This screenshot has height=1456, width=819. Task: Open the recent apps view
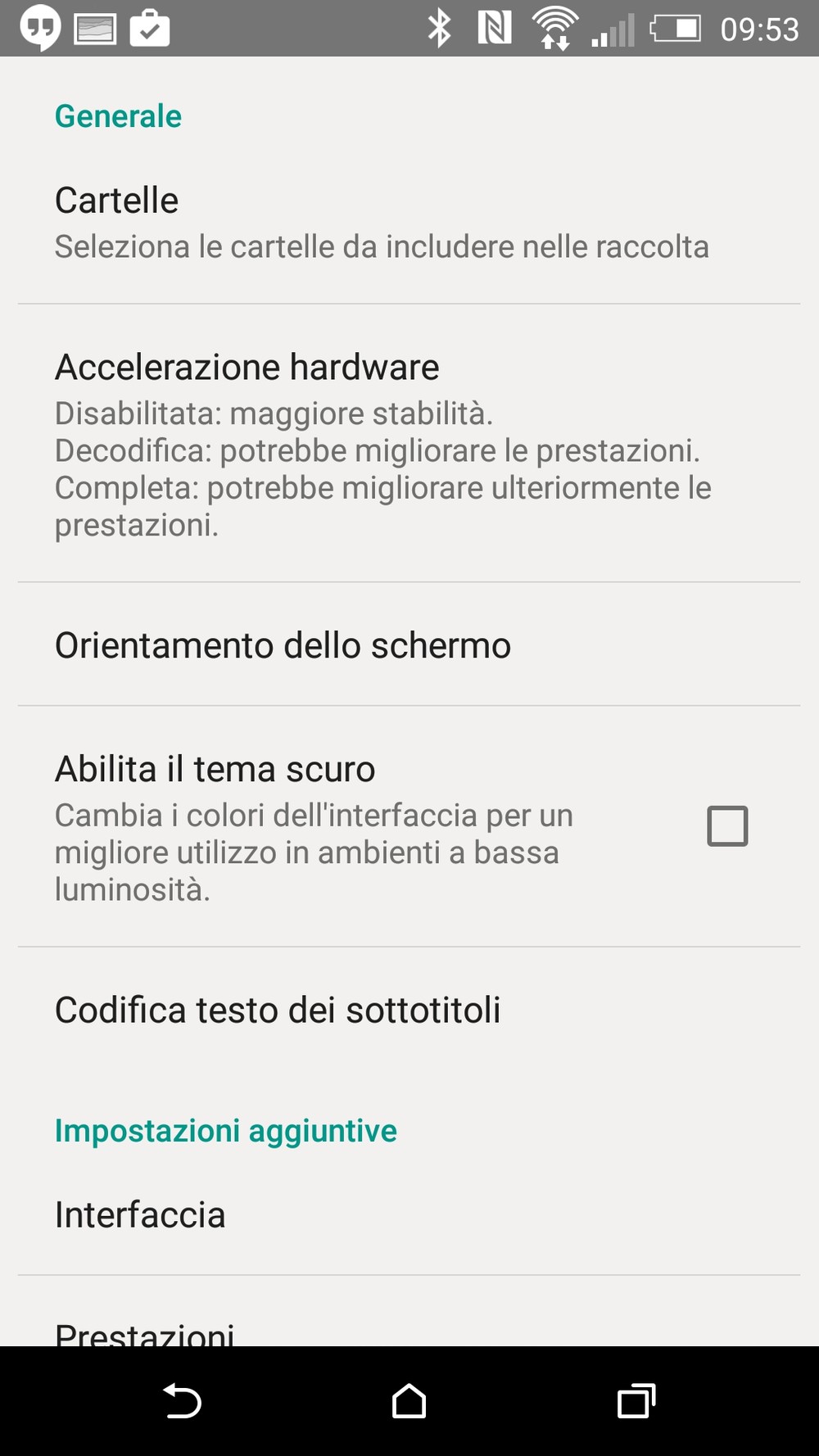(x=636, y=1400)
